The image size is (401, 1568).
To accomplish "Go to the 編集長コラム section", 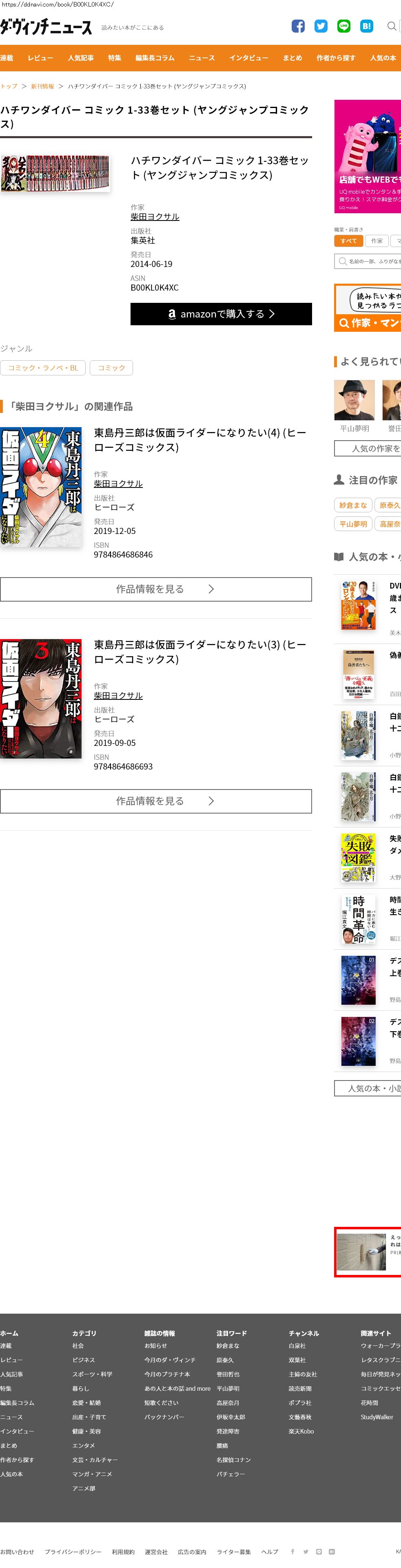I will pyautogui.click(x=155, y=58).
